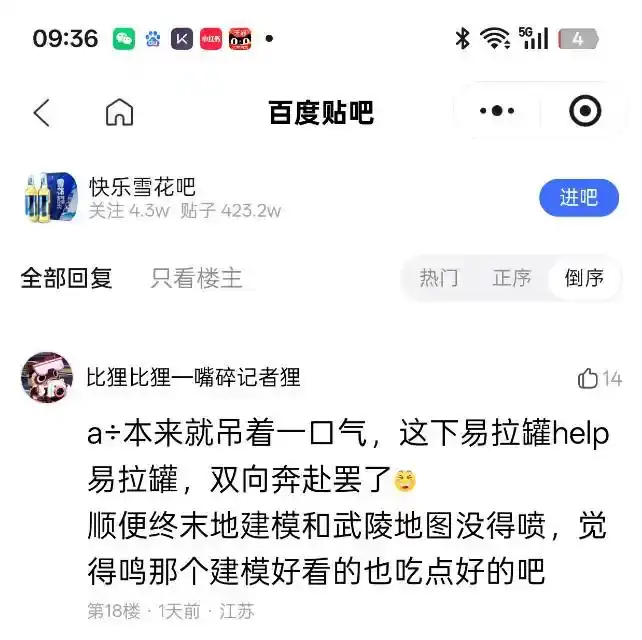Sort replies by 热门
Viewport: 642px width, 640px height.
pyautogui.click(x=439, y=278)
